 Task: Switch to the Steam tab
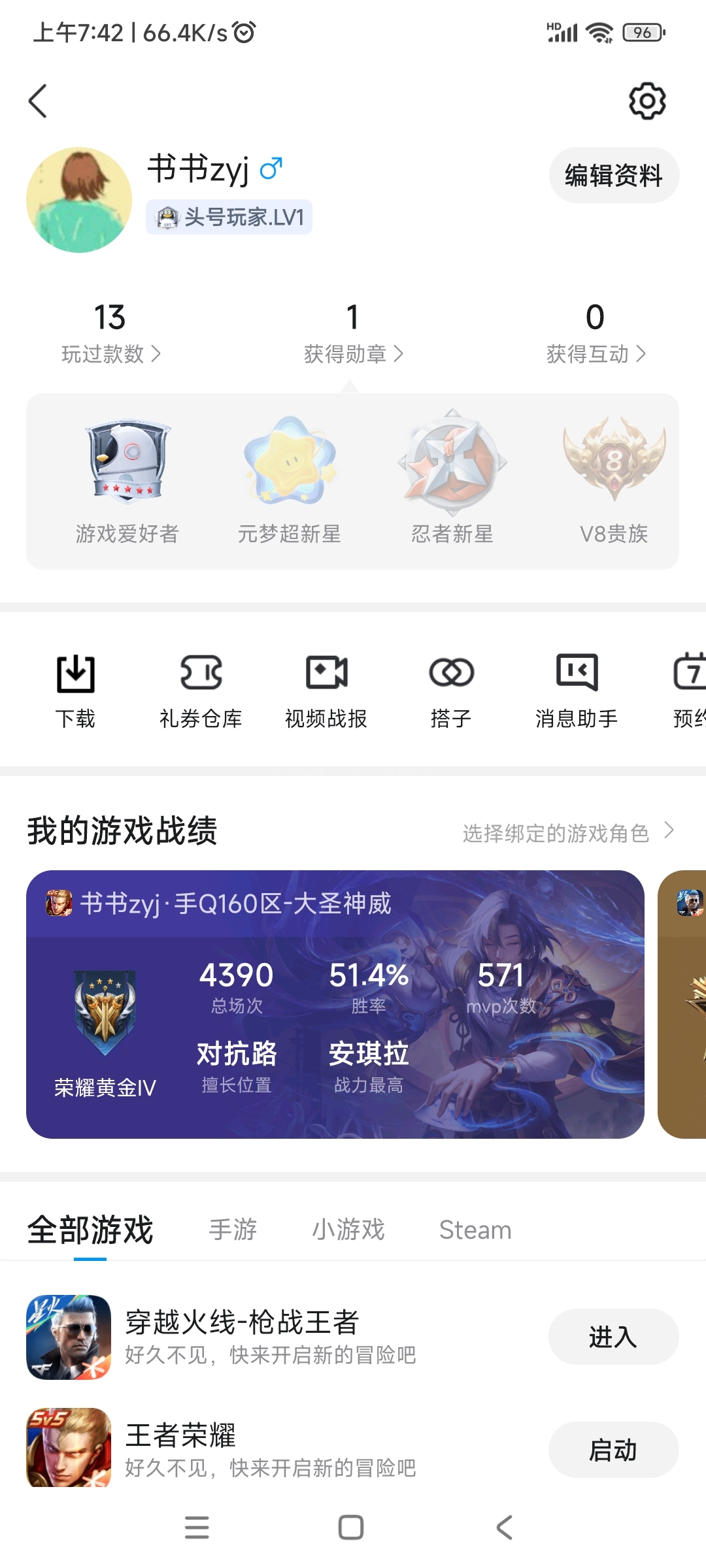tap(475, 1230)
